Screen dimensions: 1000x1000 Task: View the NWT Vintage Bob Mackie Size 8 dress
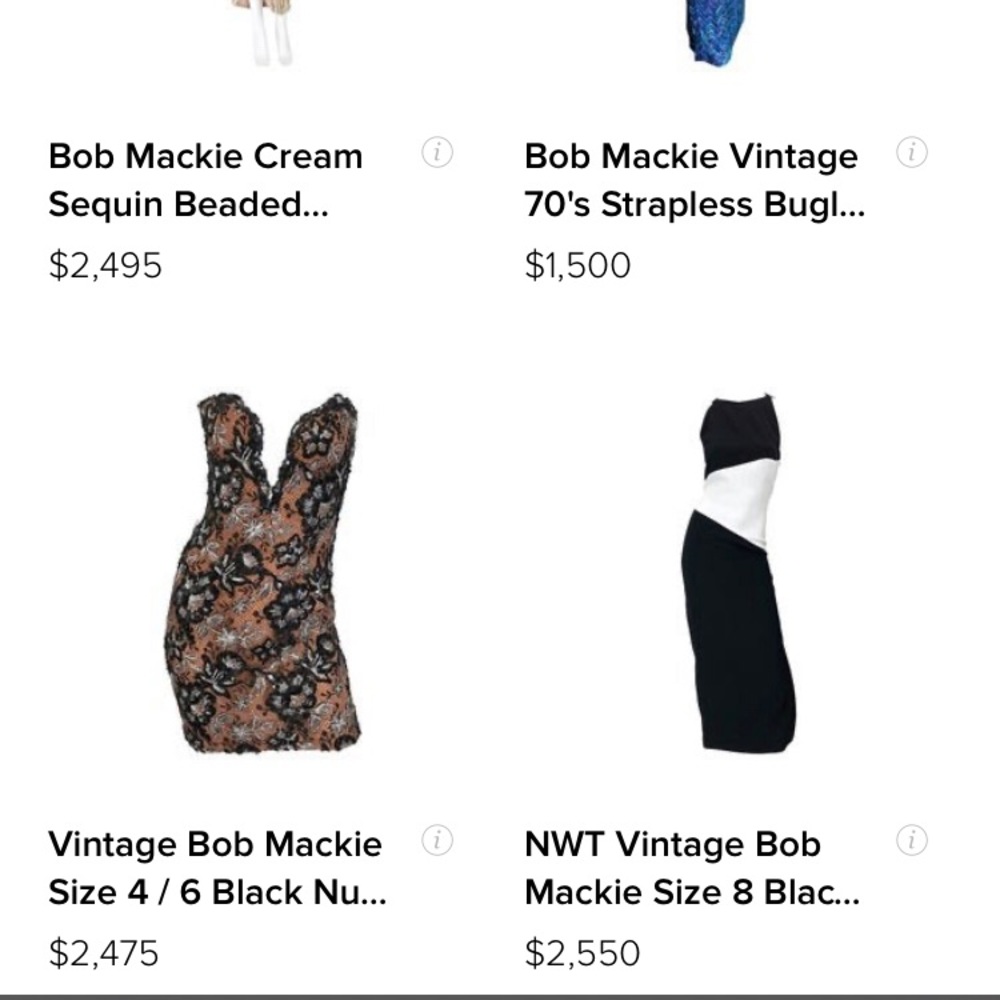point(738,573)
